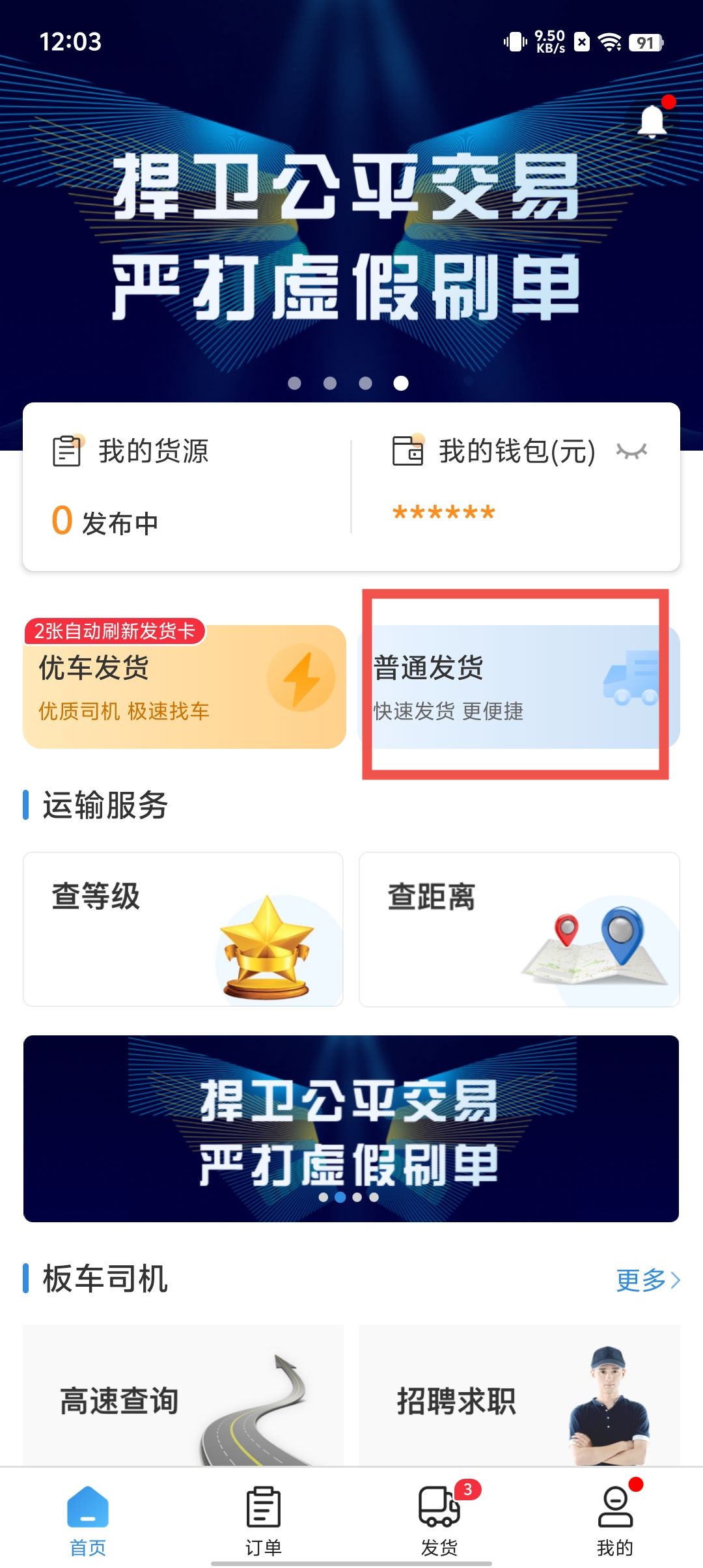This screenshot has width=703, height=1568.
Task: Open the notifications bell
Action: tap(653, 121)
